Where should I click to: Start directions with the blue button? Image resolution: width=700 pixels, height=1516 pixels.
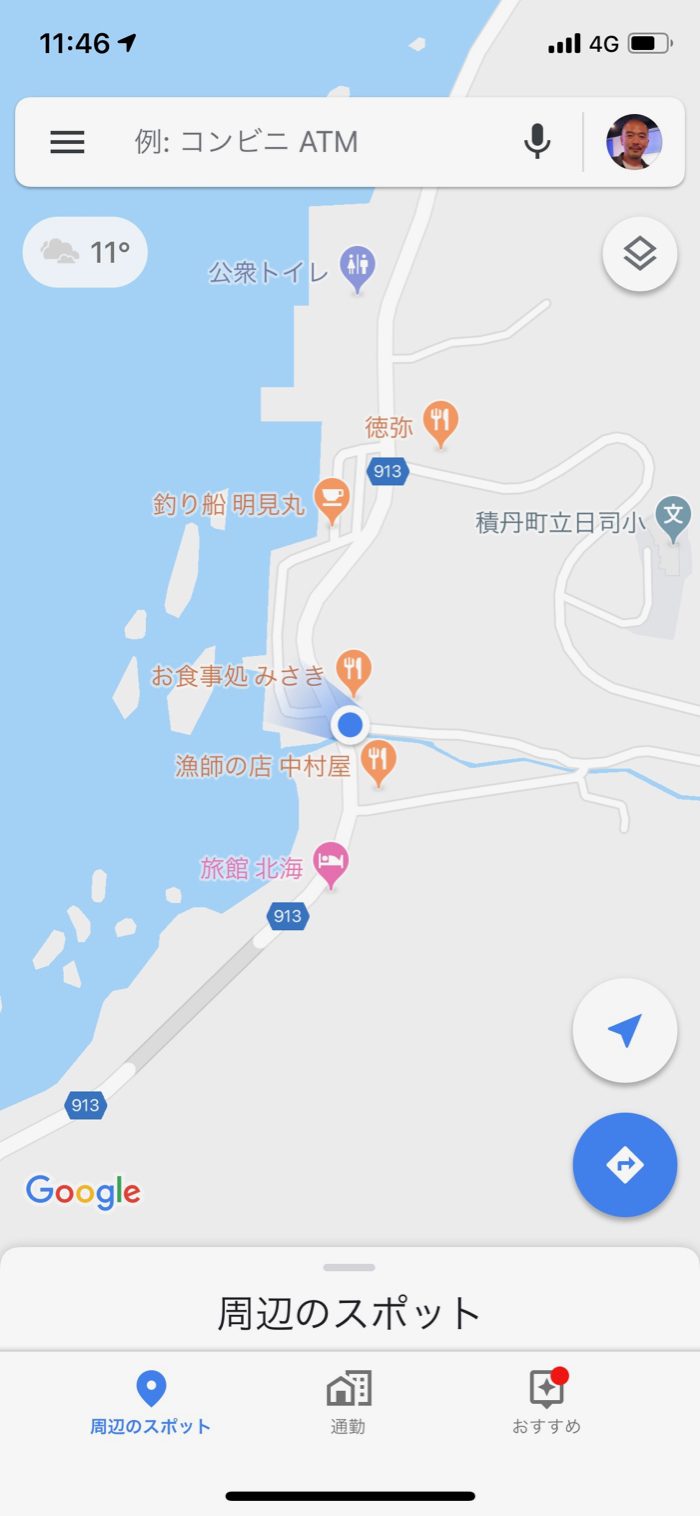coord(625,1165)
